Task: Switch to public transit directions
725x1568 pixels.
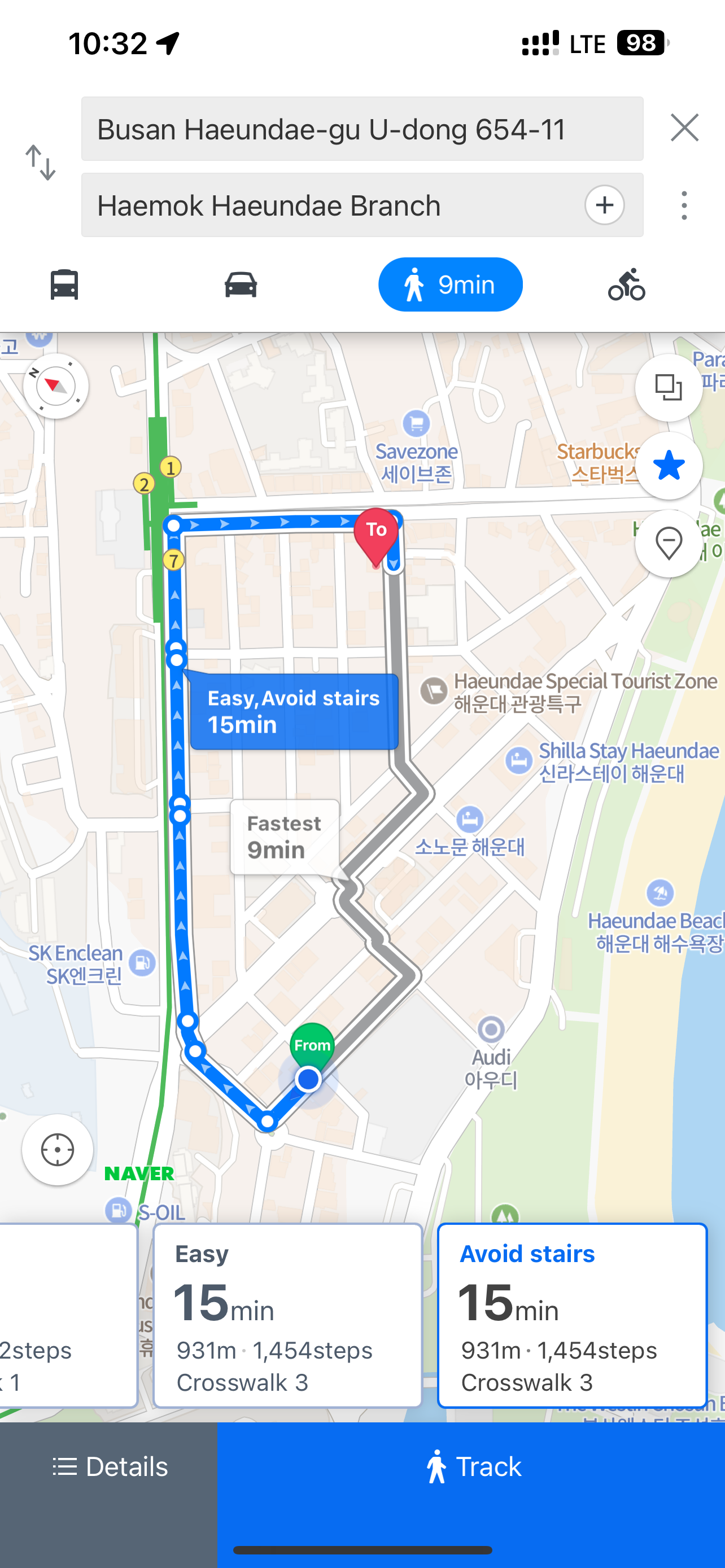Action: (64, 285)
